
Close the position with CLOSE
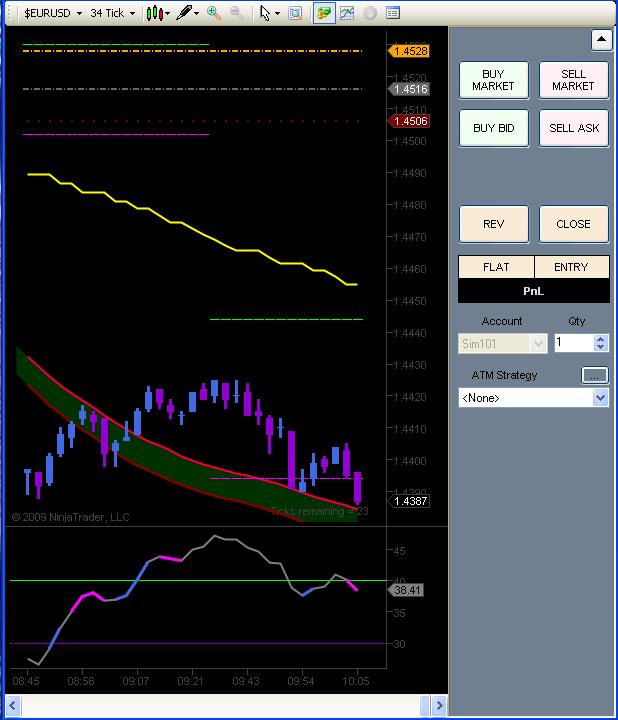(x=573, y=224)
